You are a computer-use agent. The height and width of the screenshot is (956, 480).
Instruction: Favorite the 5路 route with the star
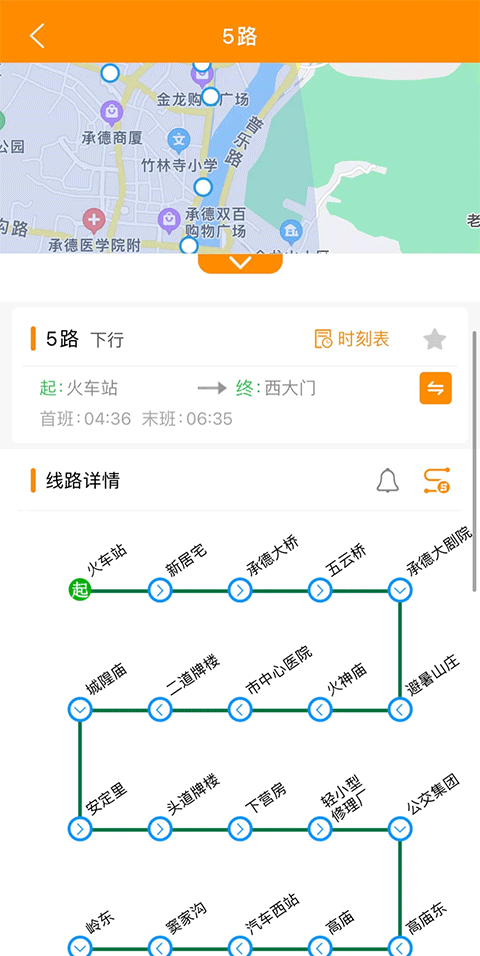(x=435, y=339)
